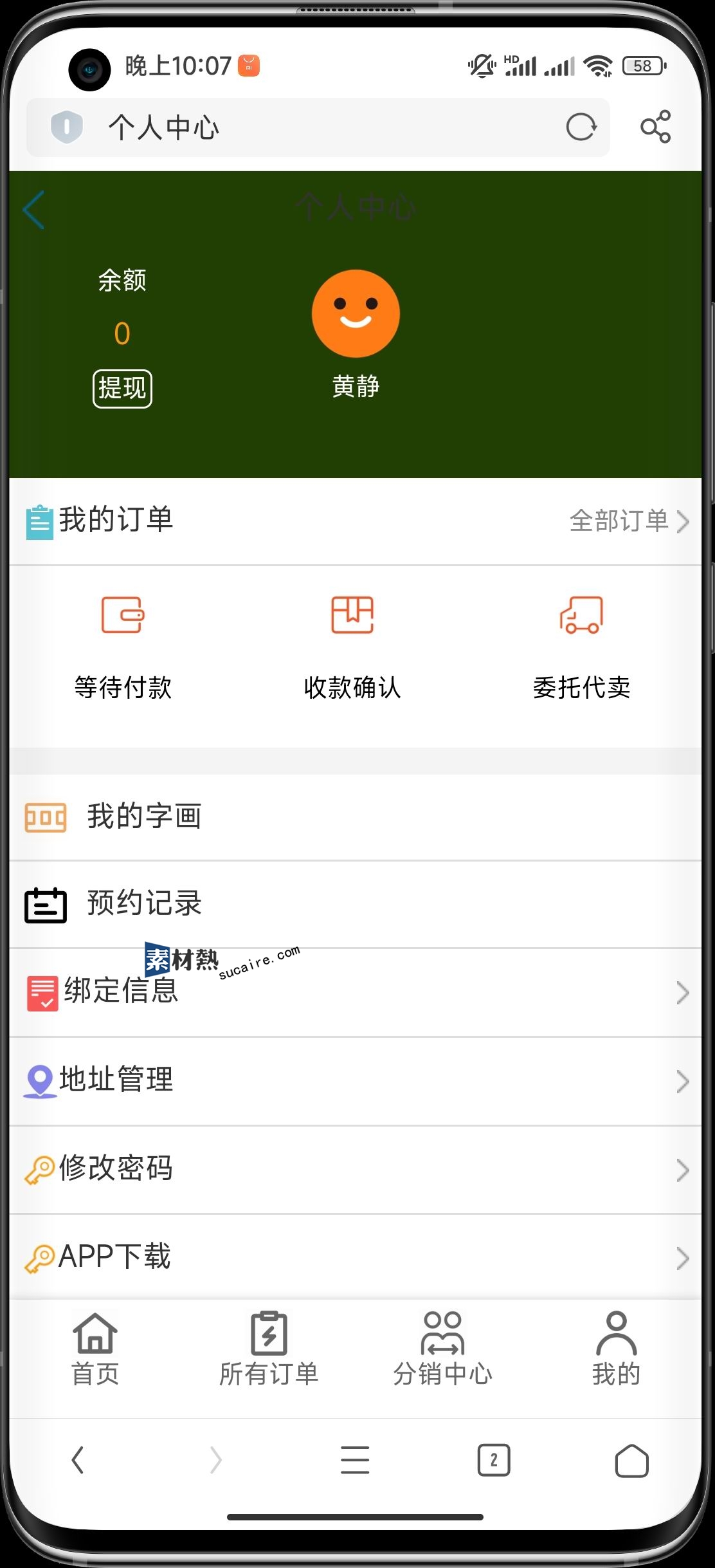View 全部订单 all orders
This screenshot has width=715, height=1568.
pos(628,521)
